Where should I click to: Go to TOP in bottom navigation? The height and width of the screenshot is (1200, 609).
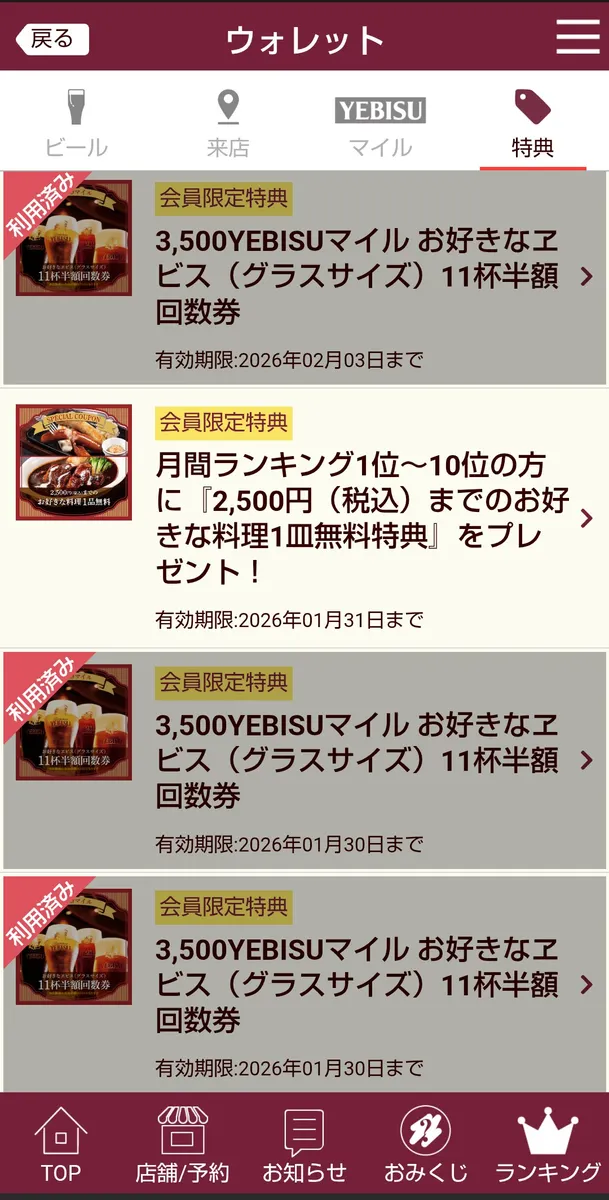click(61, 1146)
